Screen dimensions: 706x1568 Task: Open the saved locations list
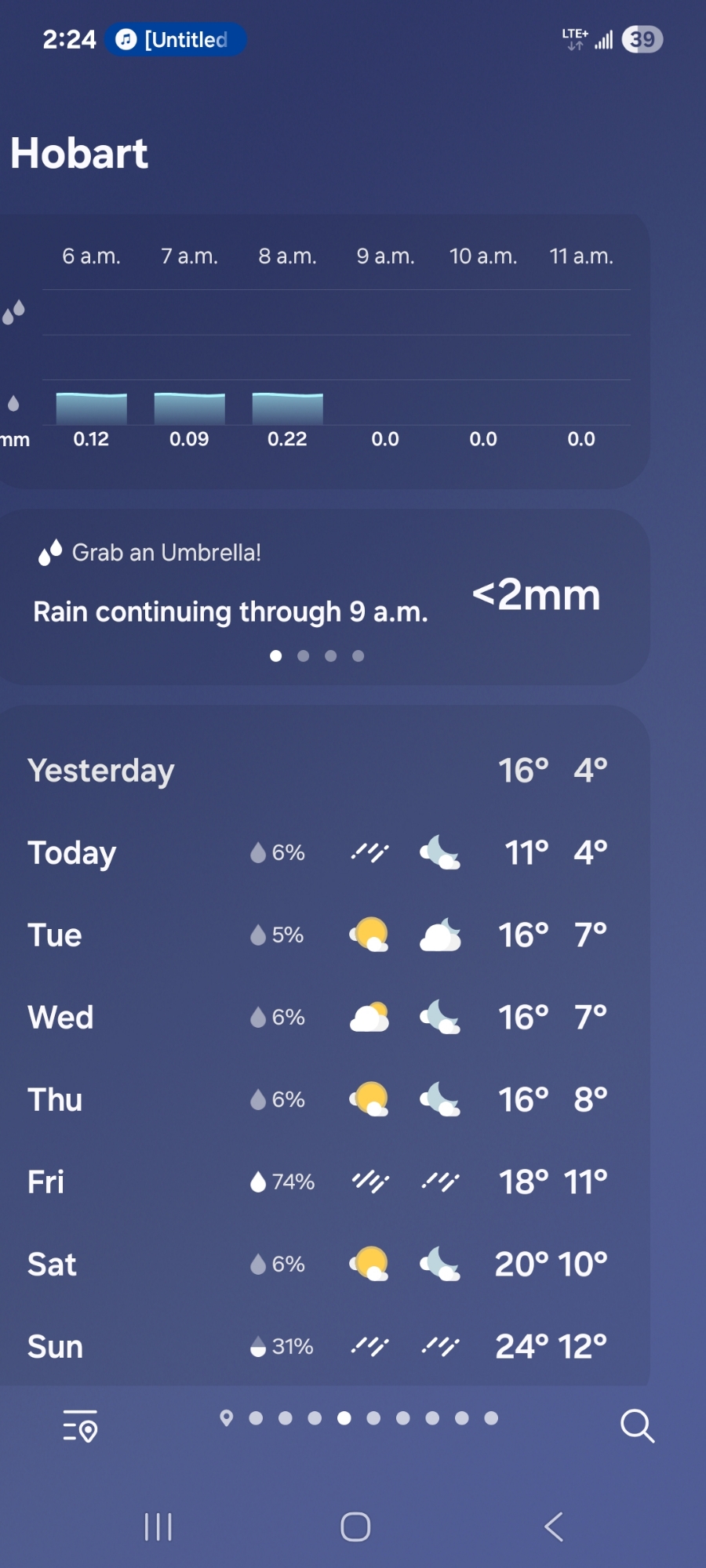(x=80, y=1425)
